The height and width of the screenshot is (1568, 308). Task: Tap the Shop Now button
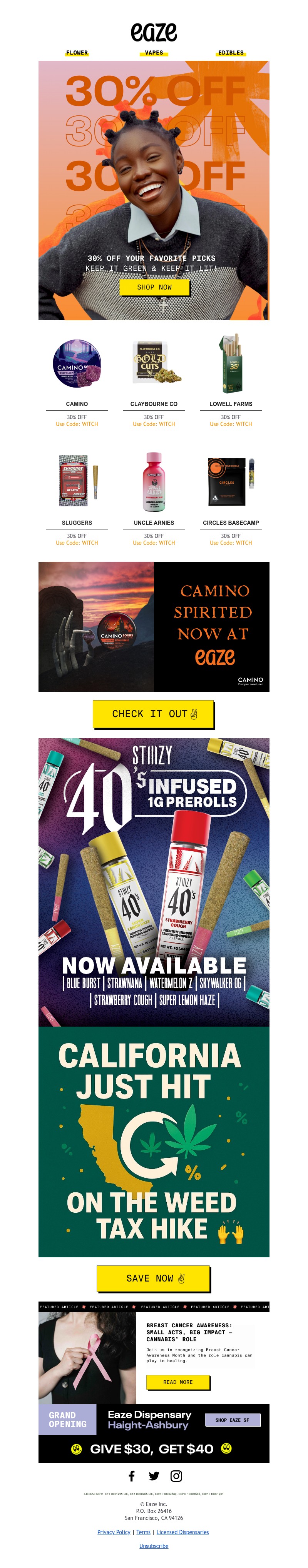[154, 287]
